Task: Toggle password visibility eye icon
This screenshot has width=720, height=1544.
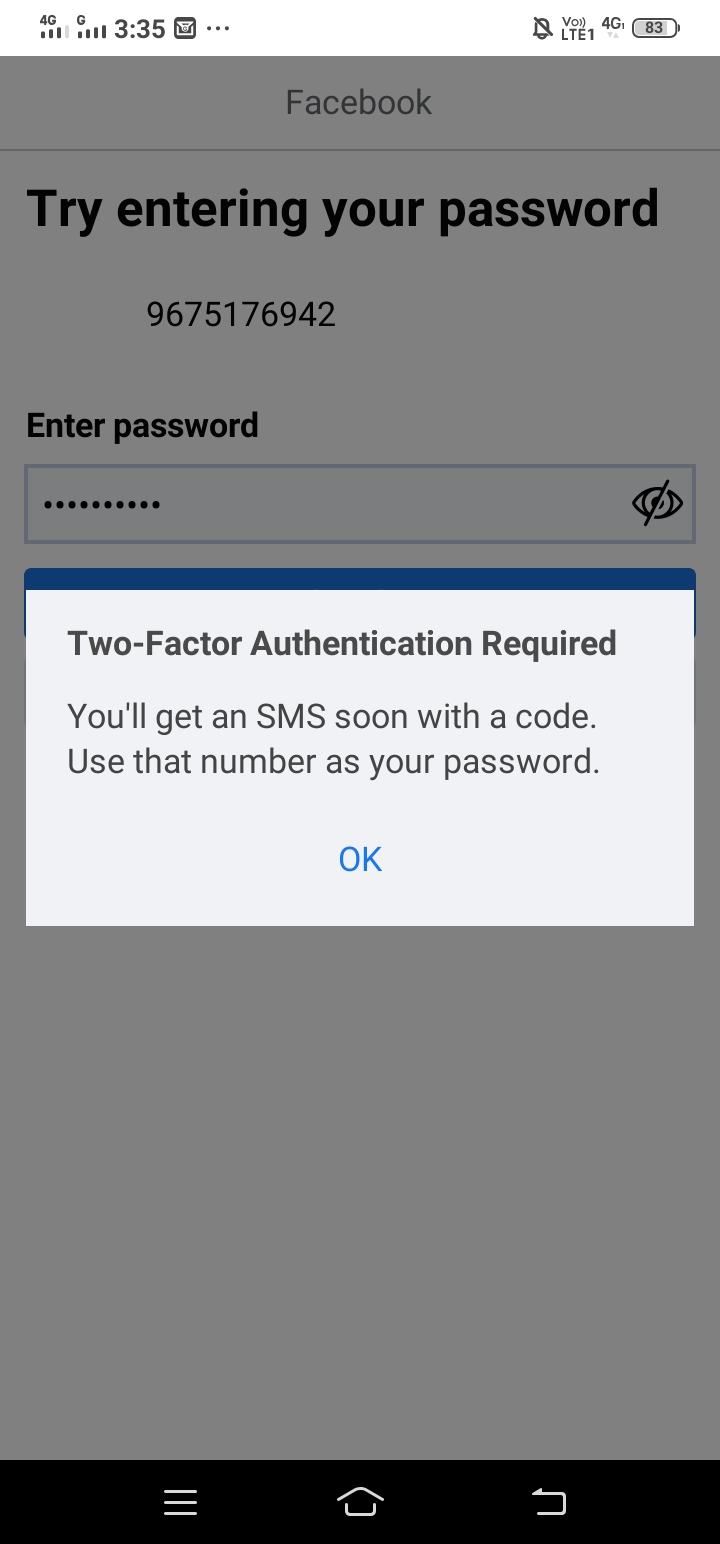Action: (657, 503)
